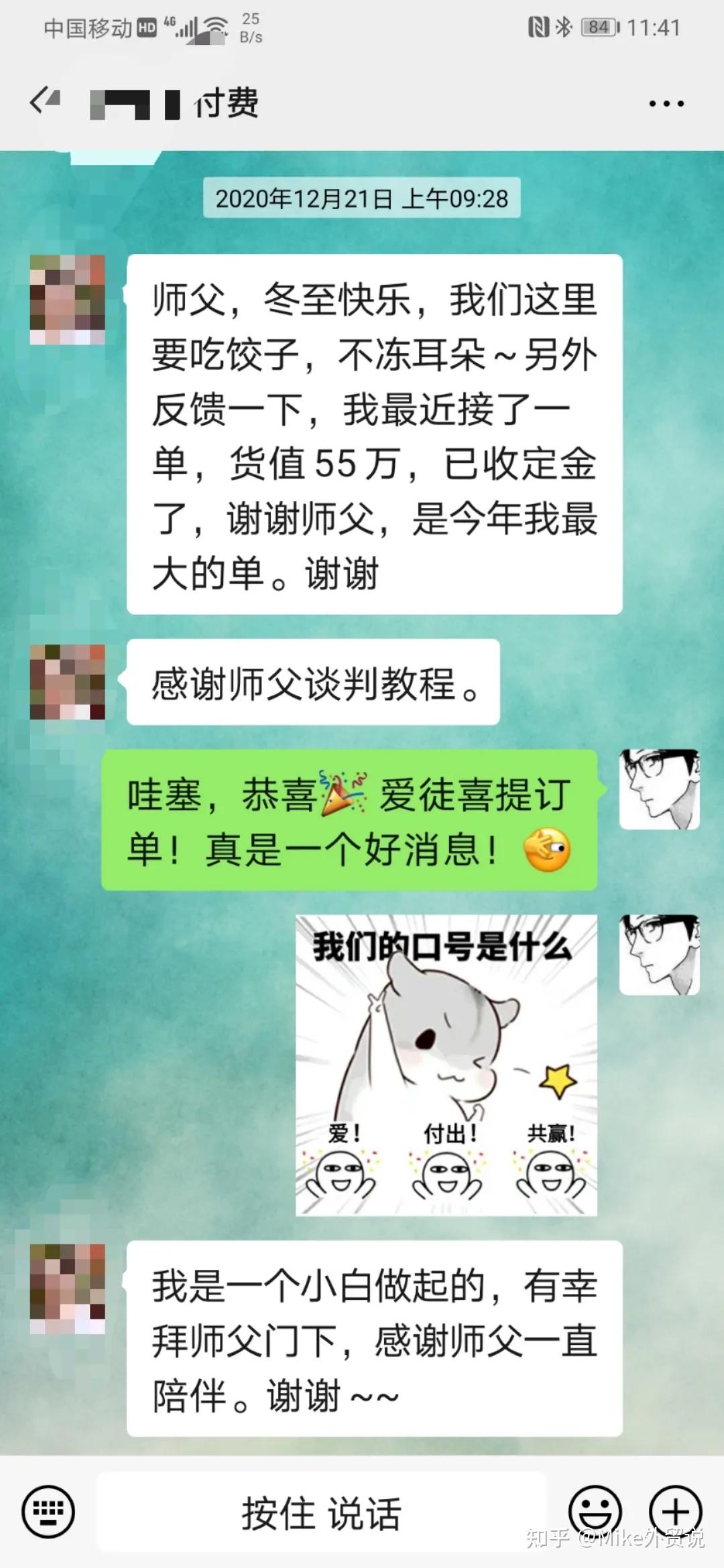Open the plus attachments menu
The image size is (724, 1568).
pos(675,1511)
